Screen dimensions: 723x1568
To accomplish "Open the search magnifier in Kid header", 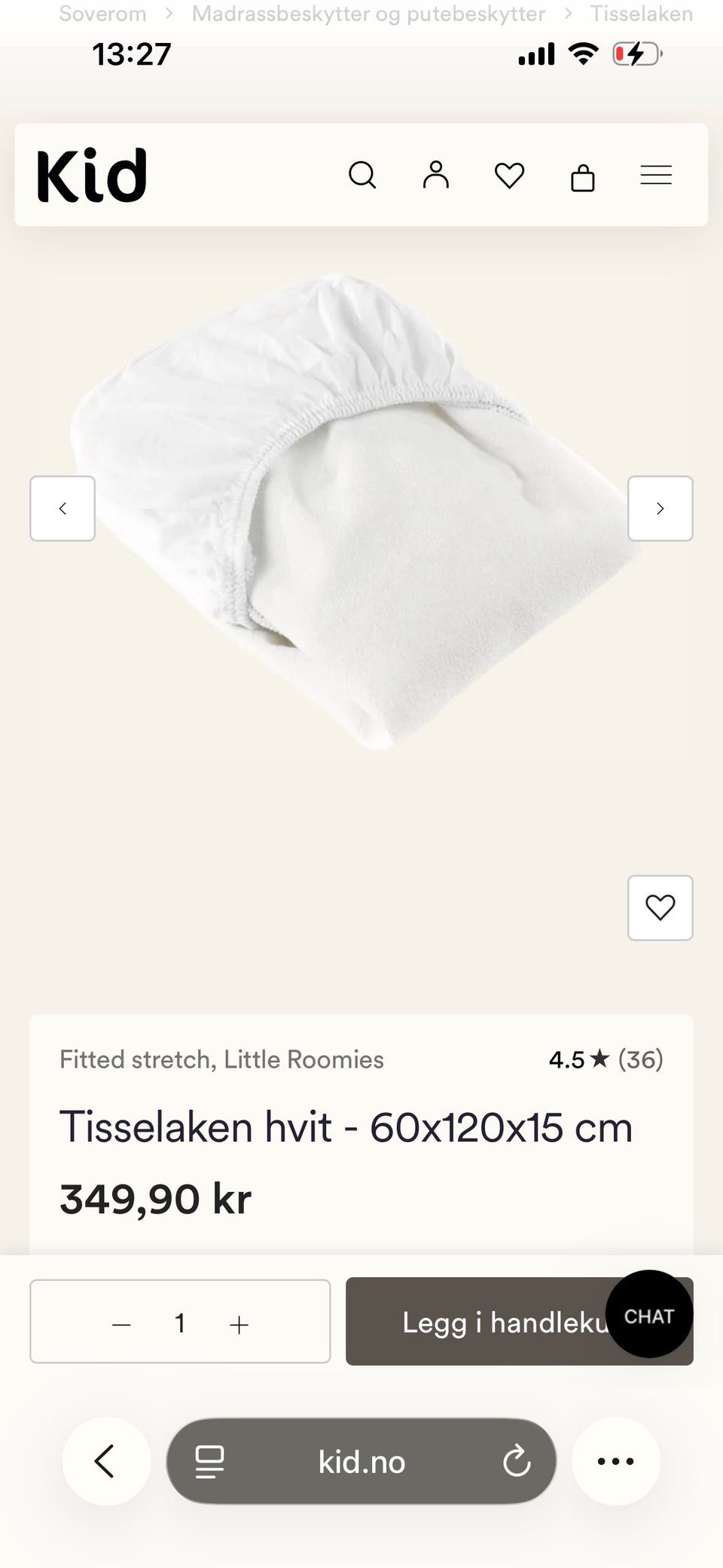I will [362, 175].
